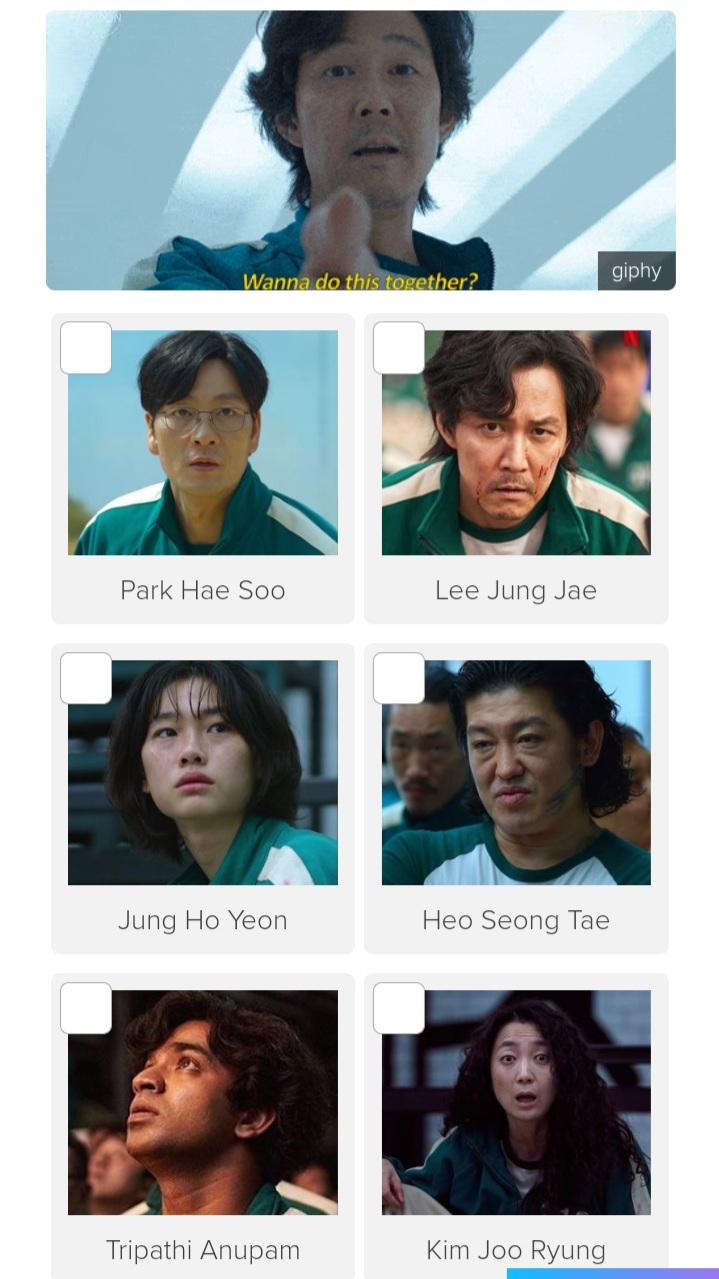Select the Lee Jung Jae checkbox

click(399, 348)
